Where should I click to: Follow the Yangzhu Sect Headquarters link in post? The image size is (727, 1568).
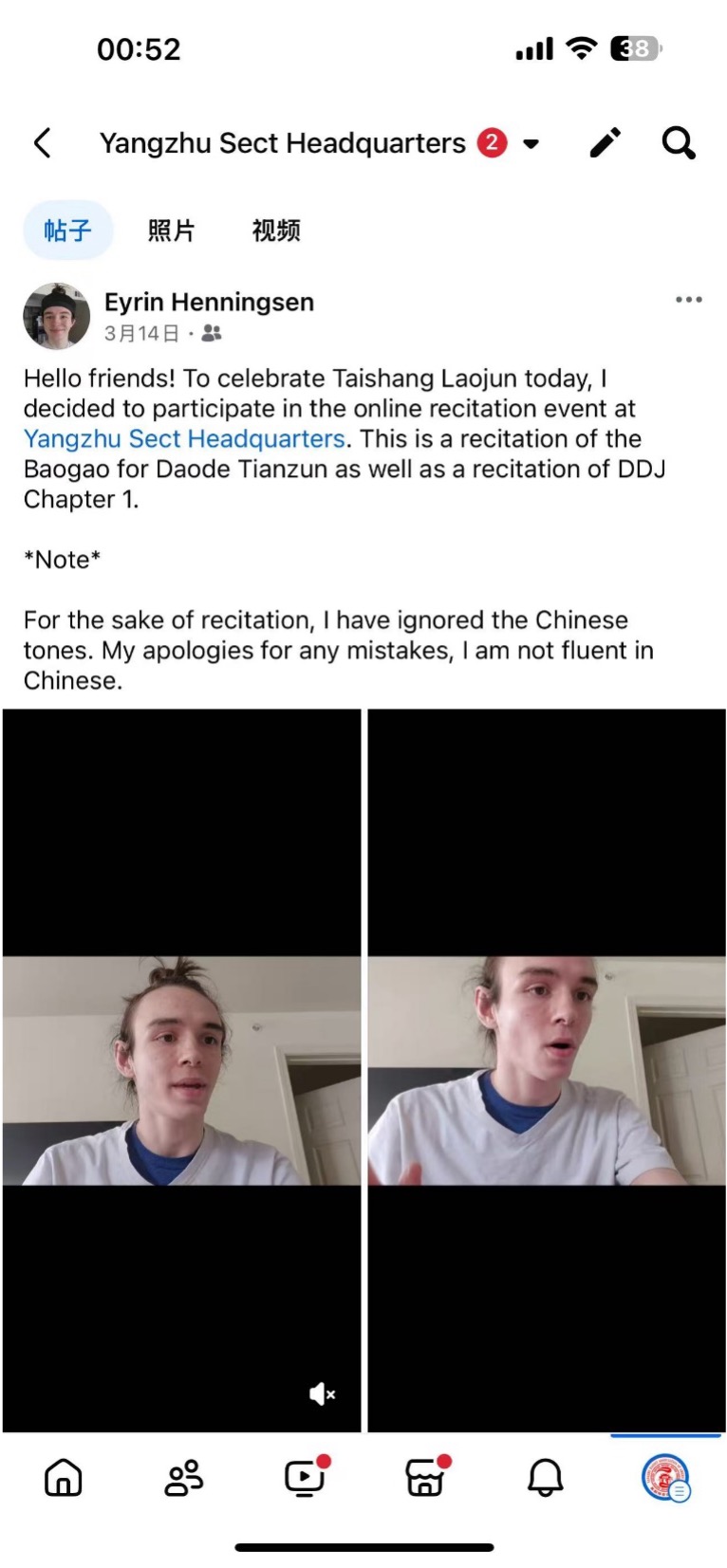184,439
